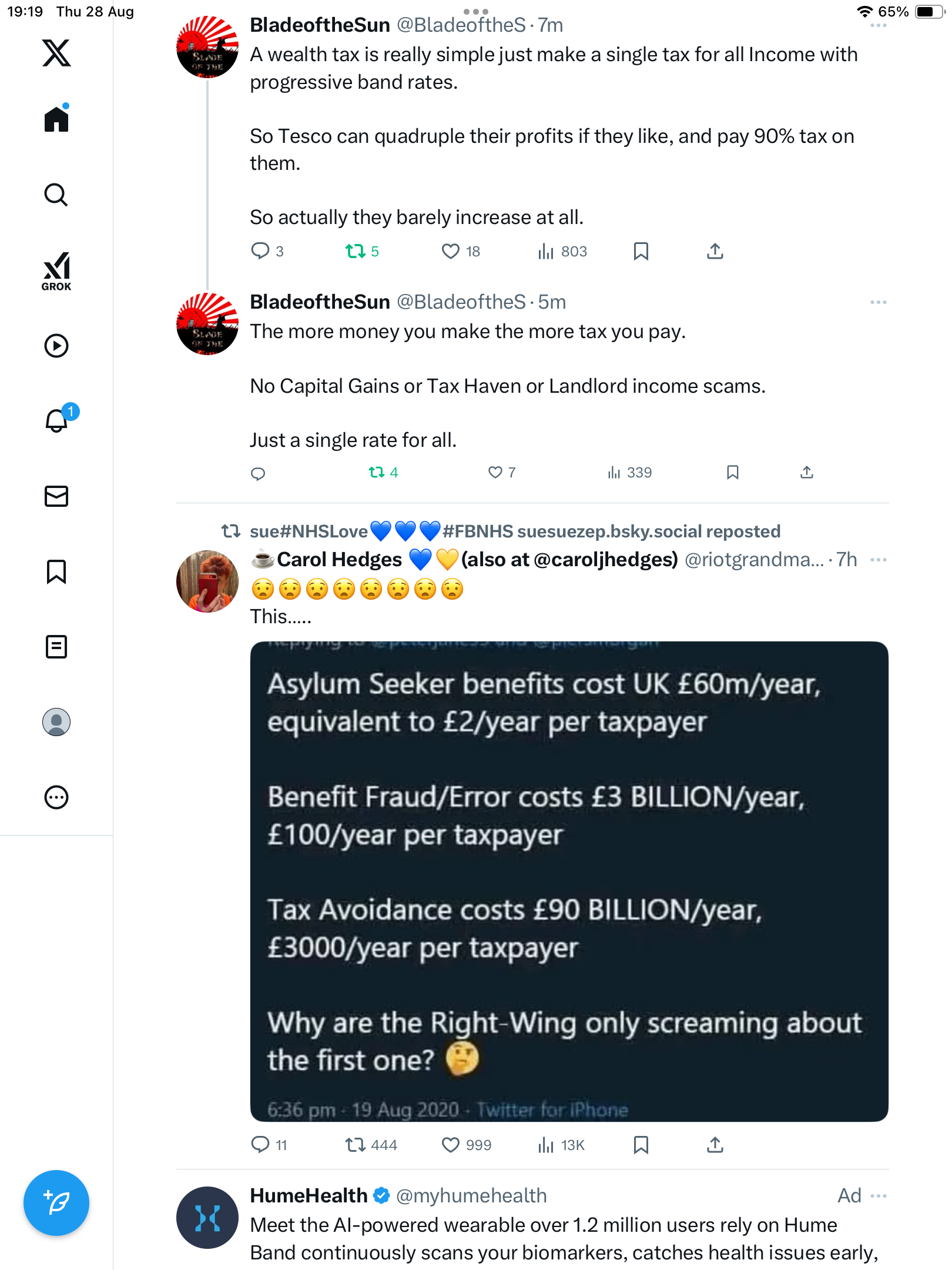Open Bookmarks from the sidebar
This screenshot has height=1270, width=952.
tap(56, 571)
